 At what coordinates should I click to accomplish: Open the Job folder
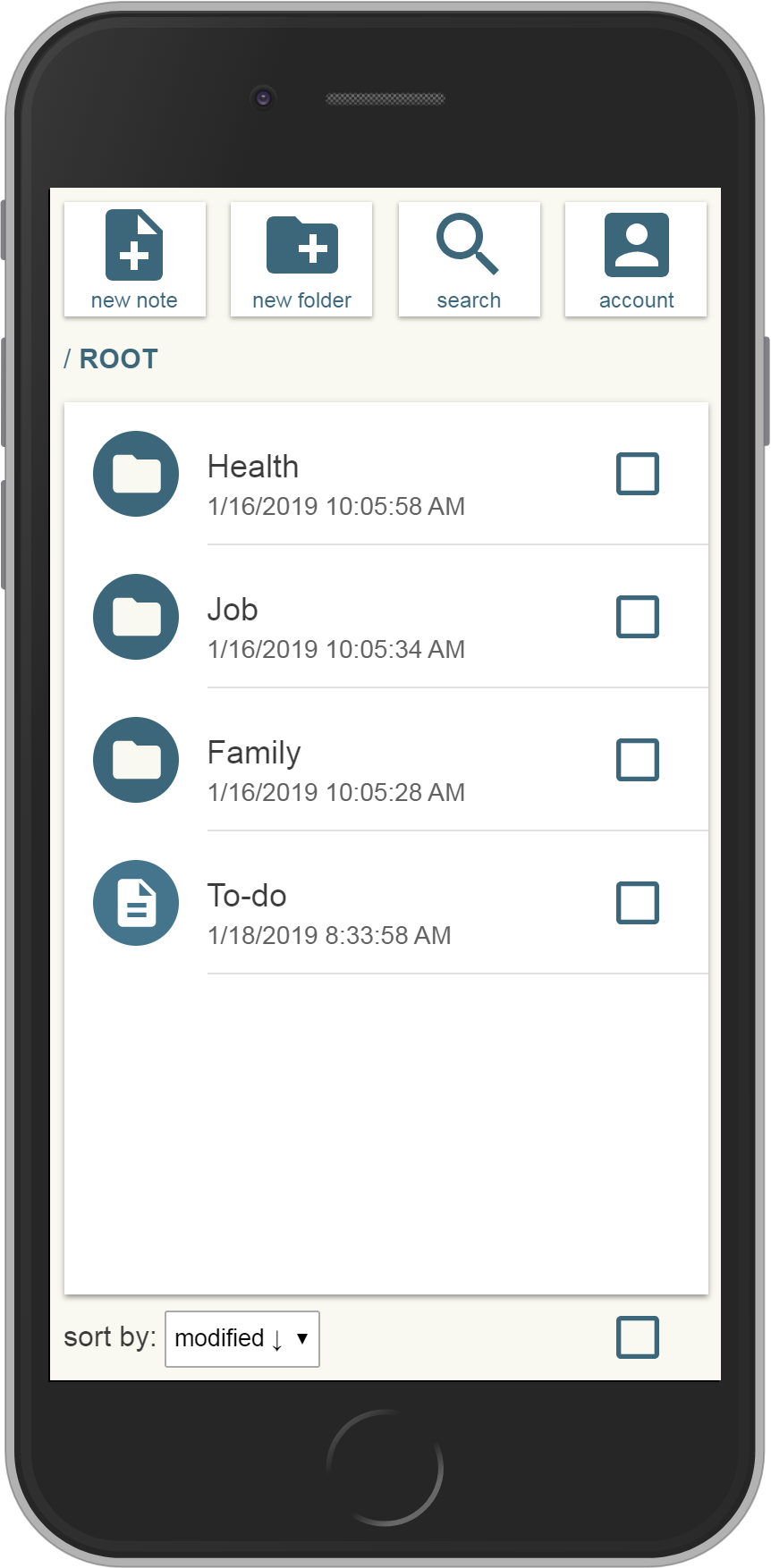tap(233, 611)
